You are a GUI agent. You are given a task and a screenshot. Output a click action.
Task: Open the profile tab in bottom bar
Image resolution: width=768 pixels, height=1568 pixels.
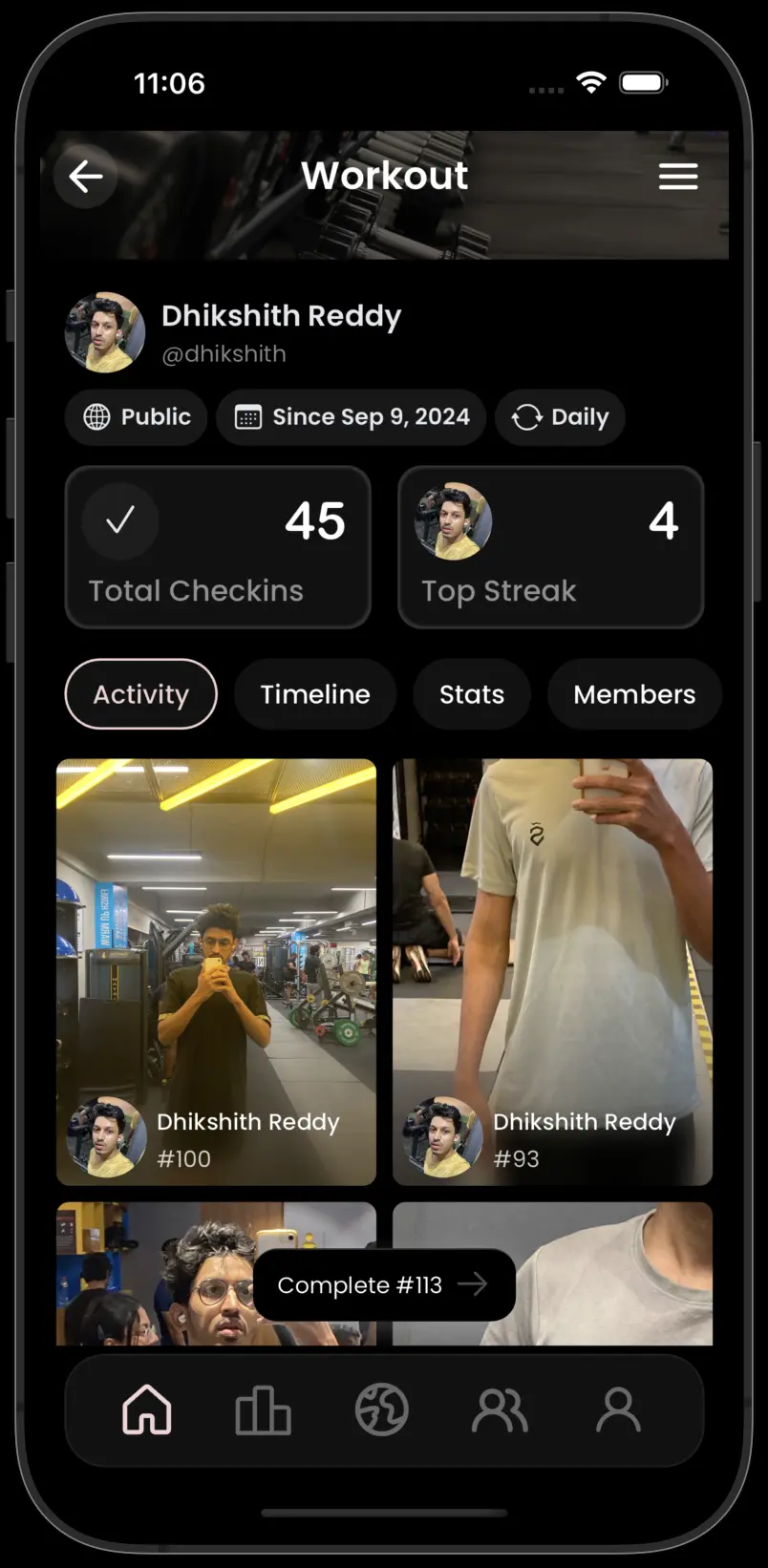pyautogui.click(x=618, y=1409)
